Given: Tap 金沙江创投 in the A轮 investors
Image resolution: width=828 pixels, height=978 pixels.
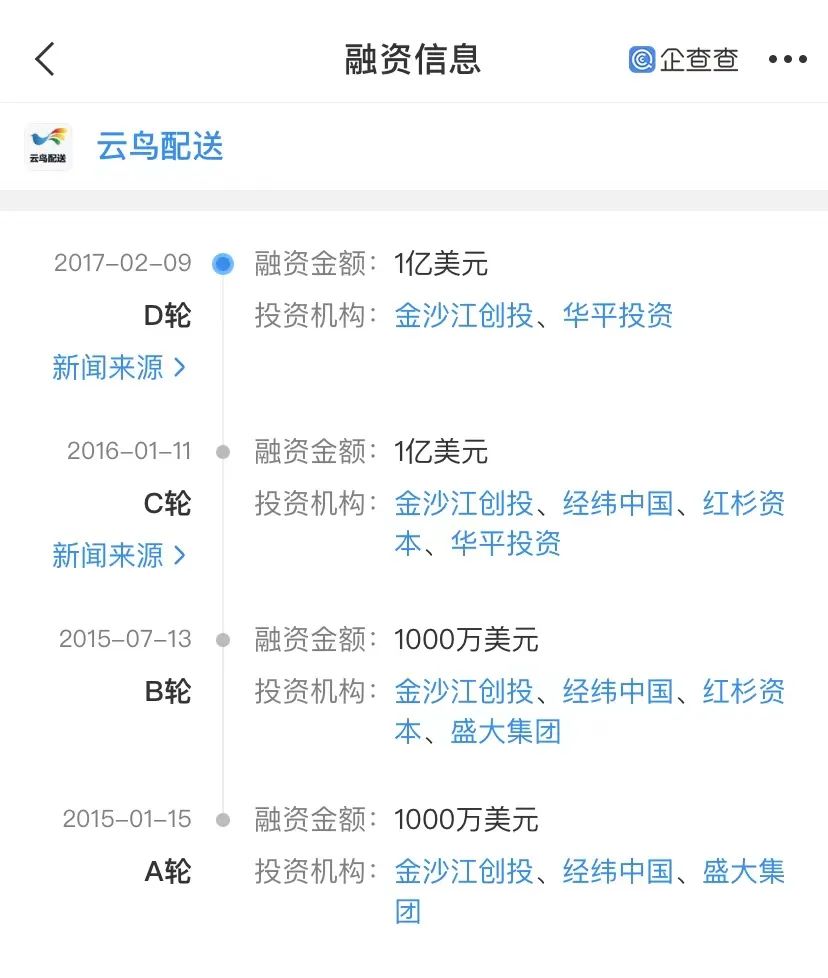Looking at the screenshot, I should (464, 871).
